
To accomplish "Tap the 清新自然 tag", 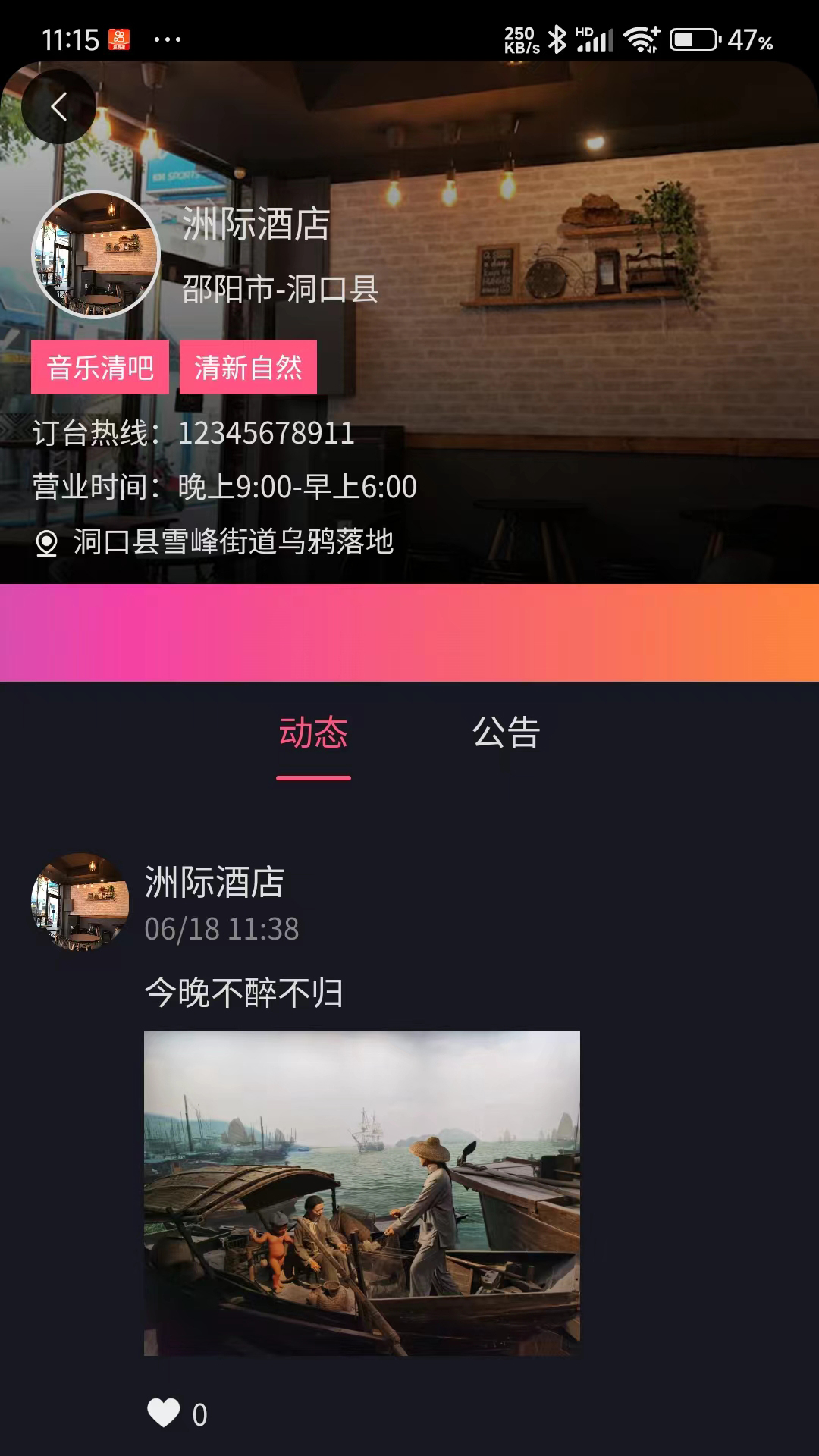I will tap(248, 368).
